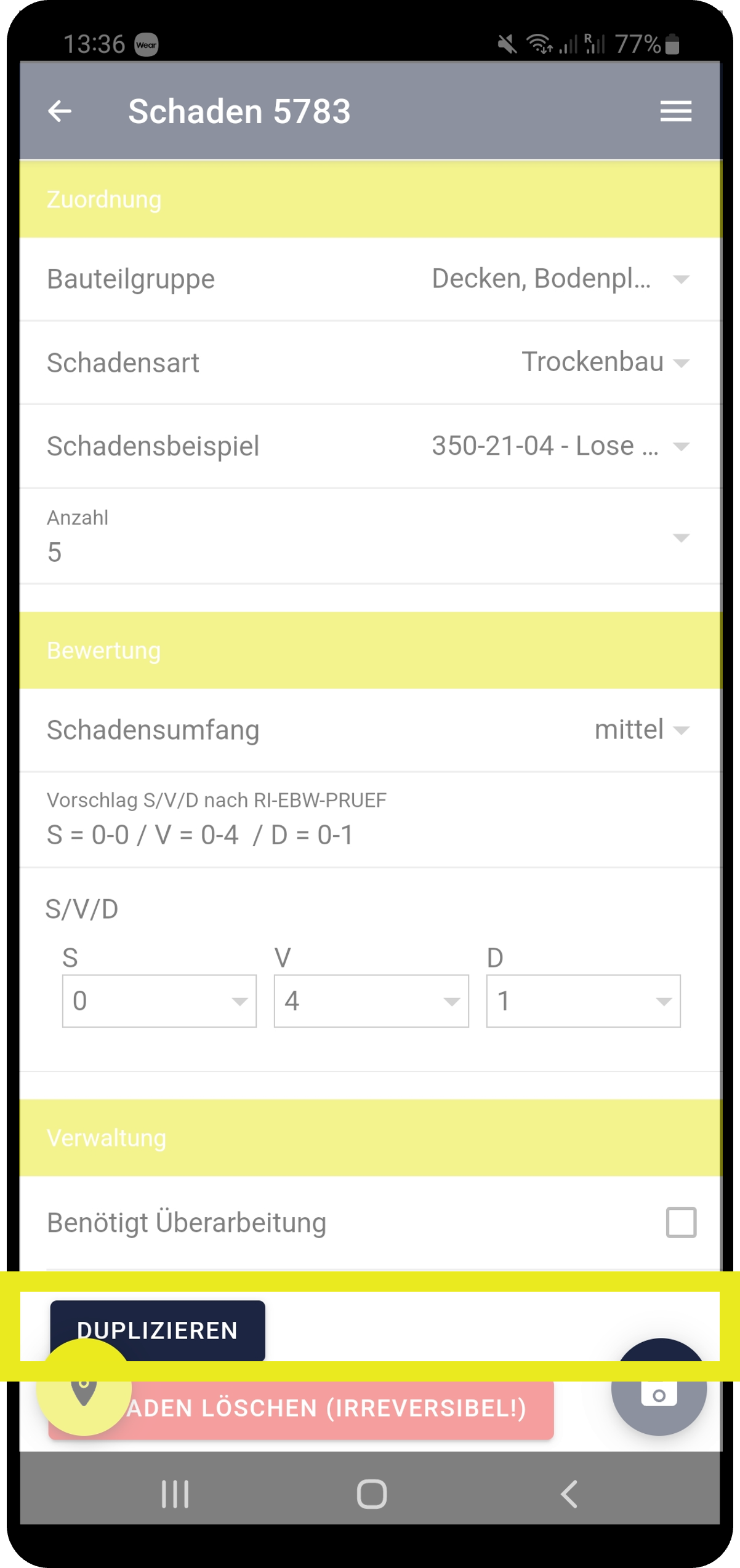
Task: Change Schadensumfang from mittel
Action: pos(370,730)
